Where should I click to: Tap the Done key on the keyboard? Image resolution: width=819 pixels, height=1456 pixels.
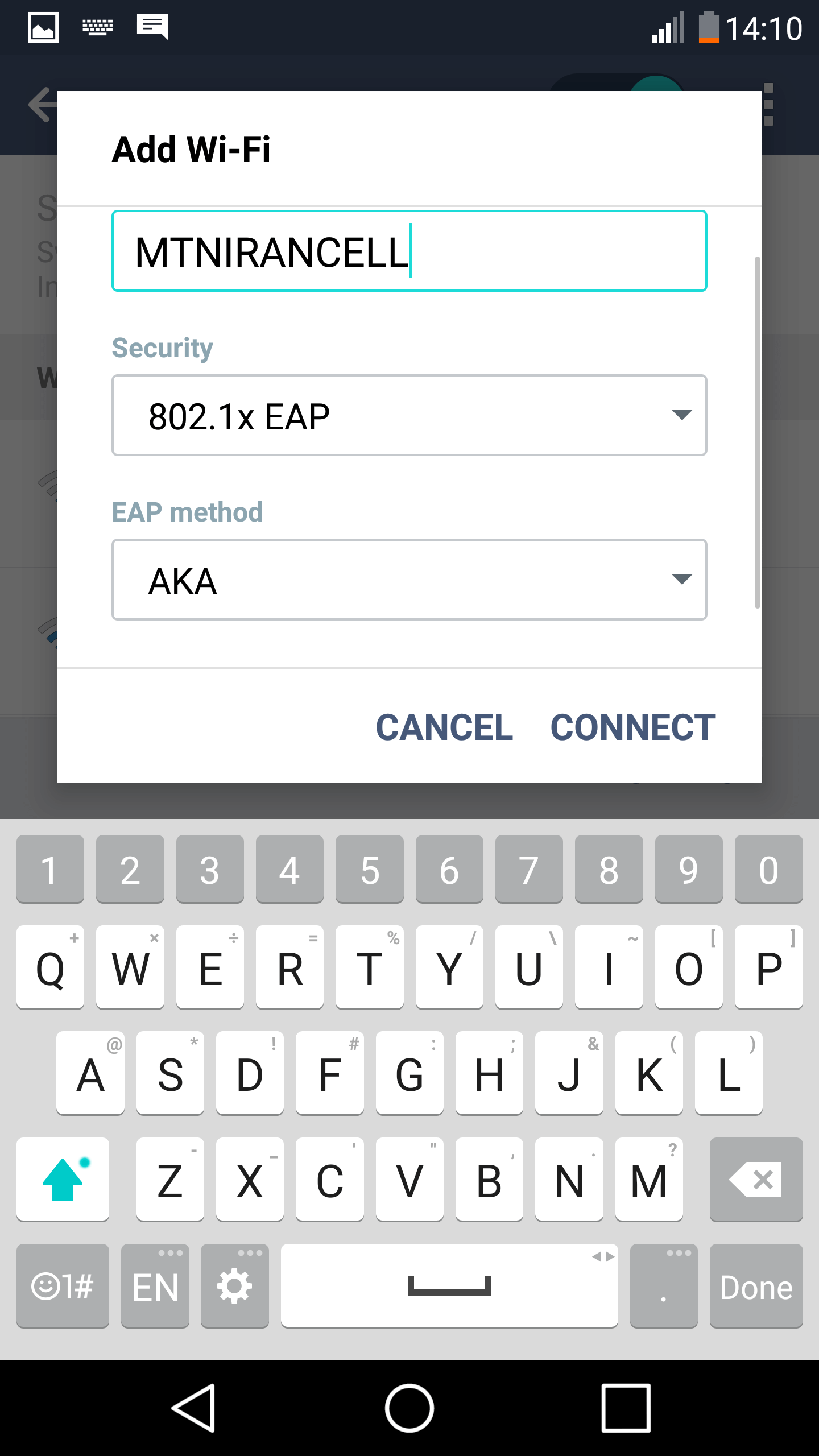756,1287
